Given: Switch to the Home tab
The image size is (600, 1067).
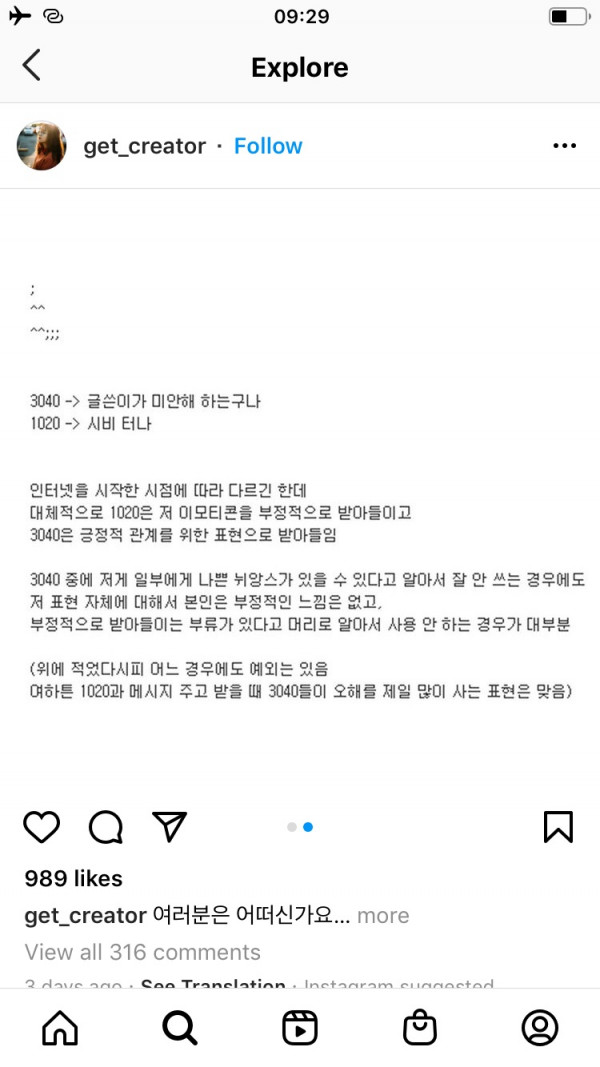Looking at the screenshot, I should 60,1027.
